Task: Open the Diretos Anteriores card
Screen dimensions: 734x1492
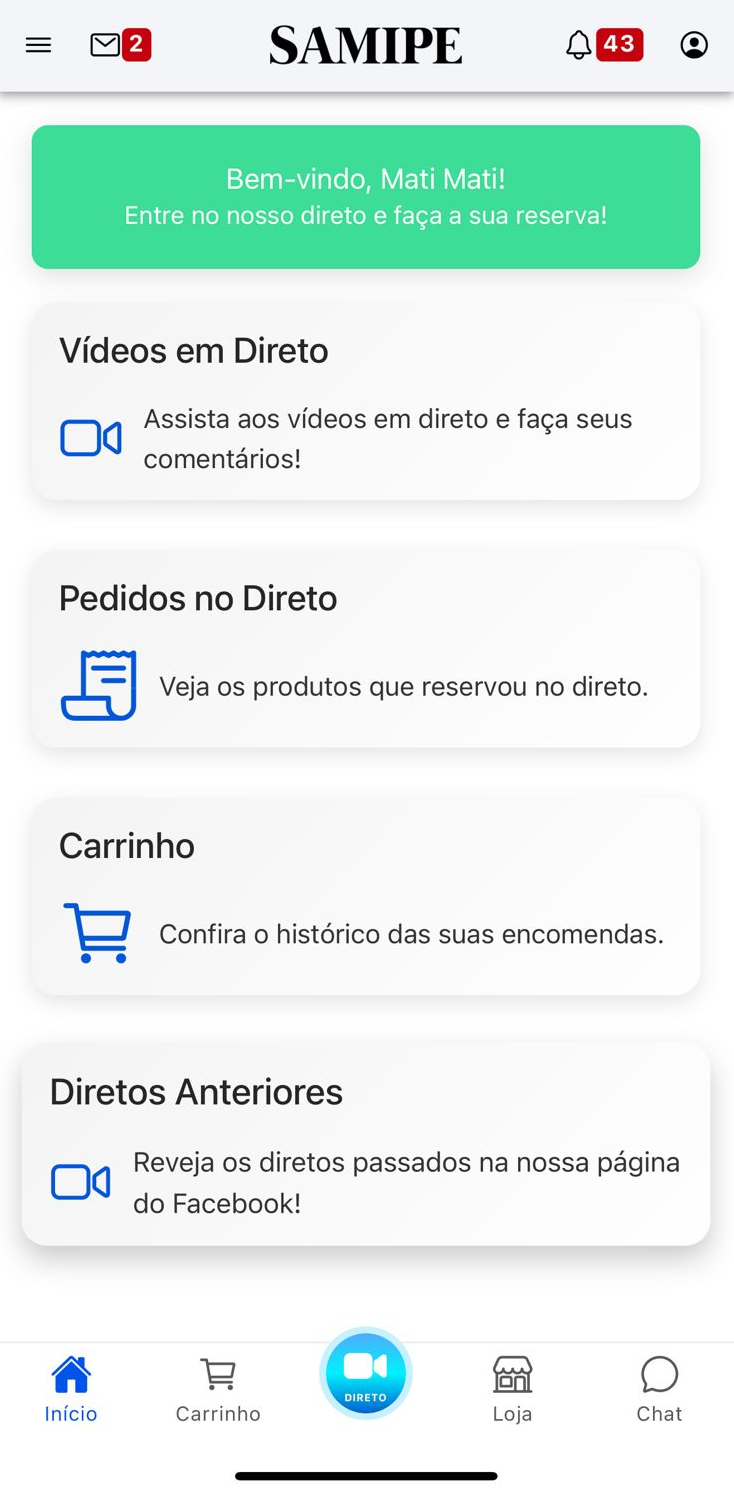Action: [366, 1145]
